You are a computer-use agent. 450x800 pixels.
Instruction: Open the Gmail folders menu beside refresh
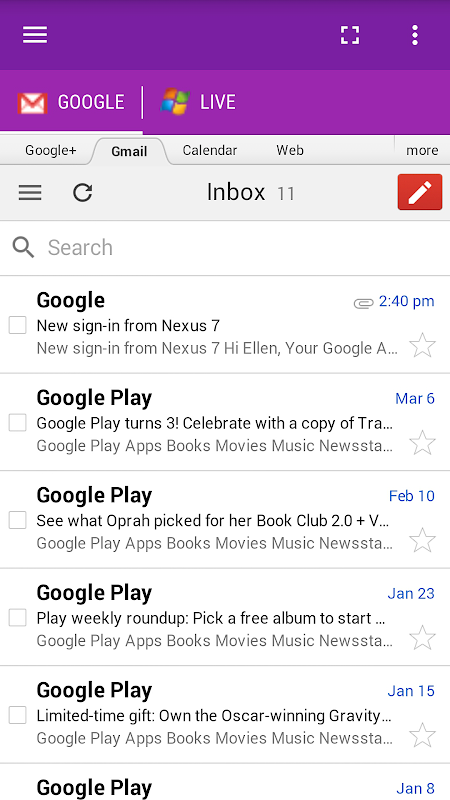click(x=30, y=193)
